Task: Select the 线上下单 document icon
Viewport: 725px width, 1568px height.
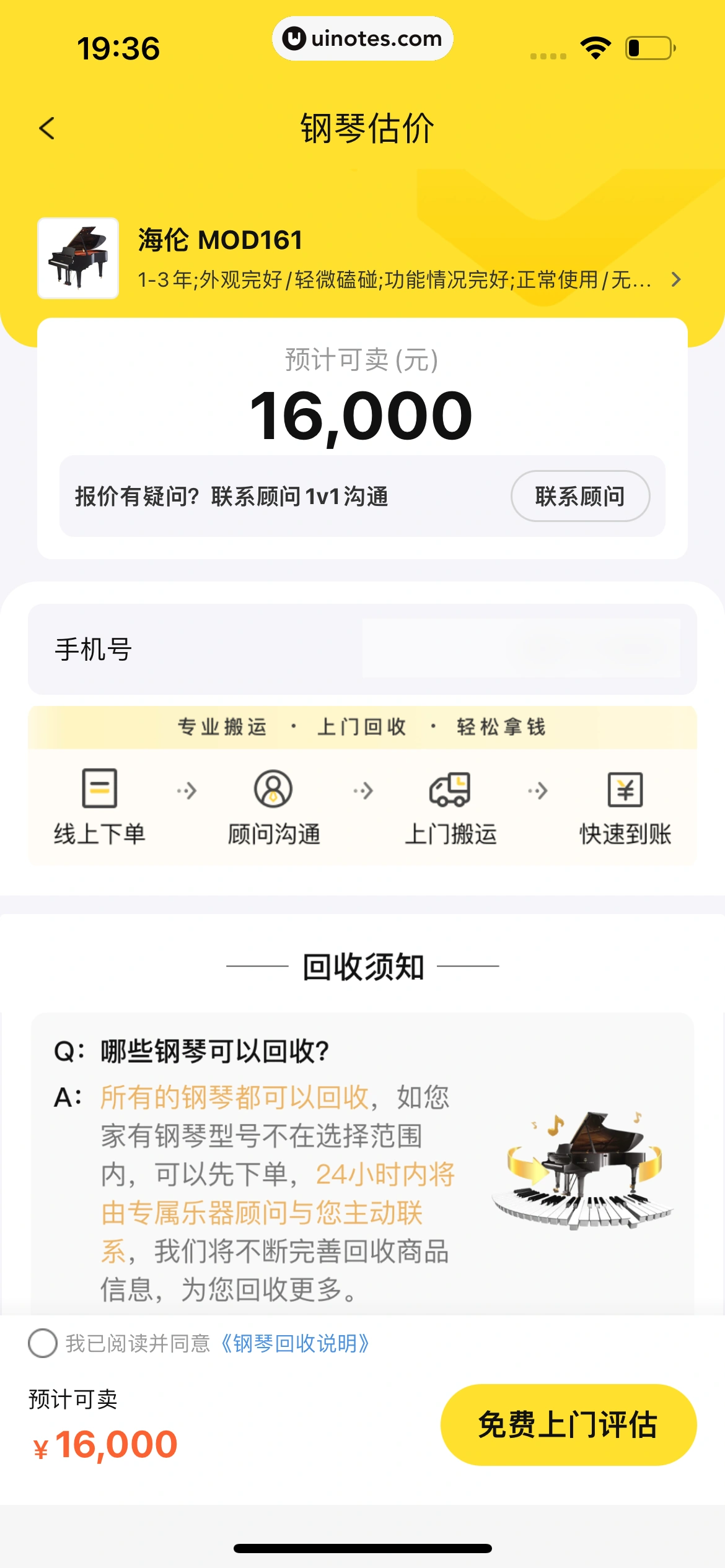Action: [101, 788]
